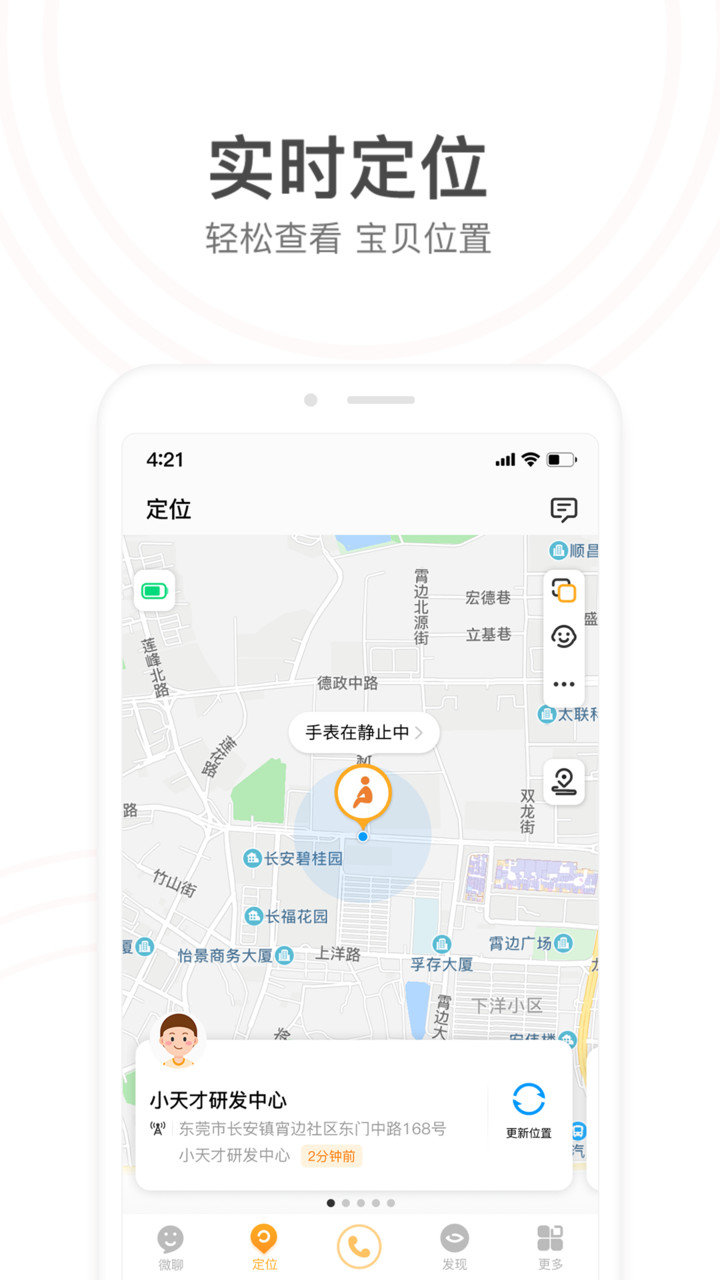Check the watch battery indicator icon
The height and width of the screenshot is (1280, 720).
tap(153, 591)
